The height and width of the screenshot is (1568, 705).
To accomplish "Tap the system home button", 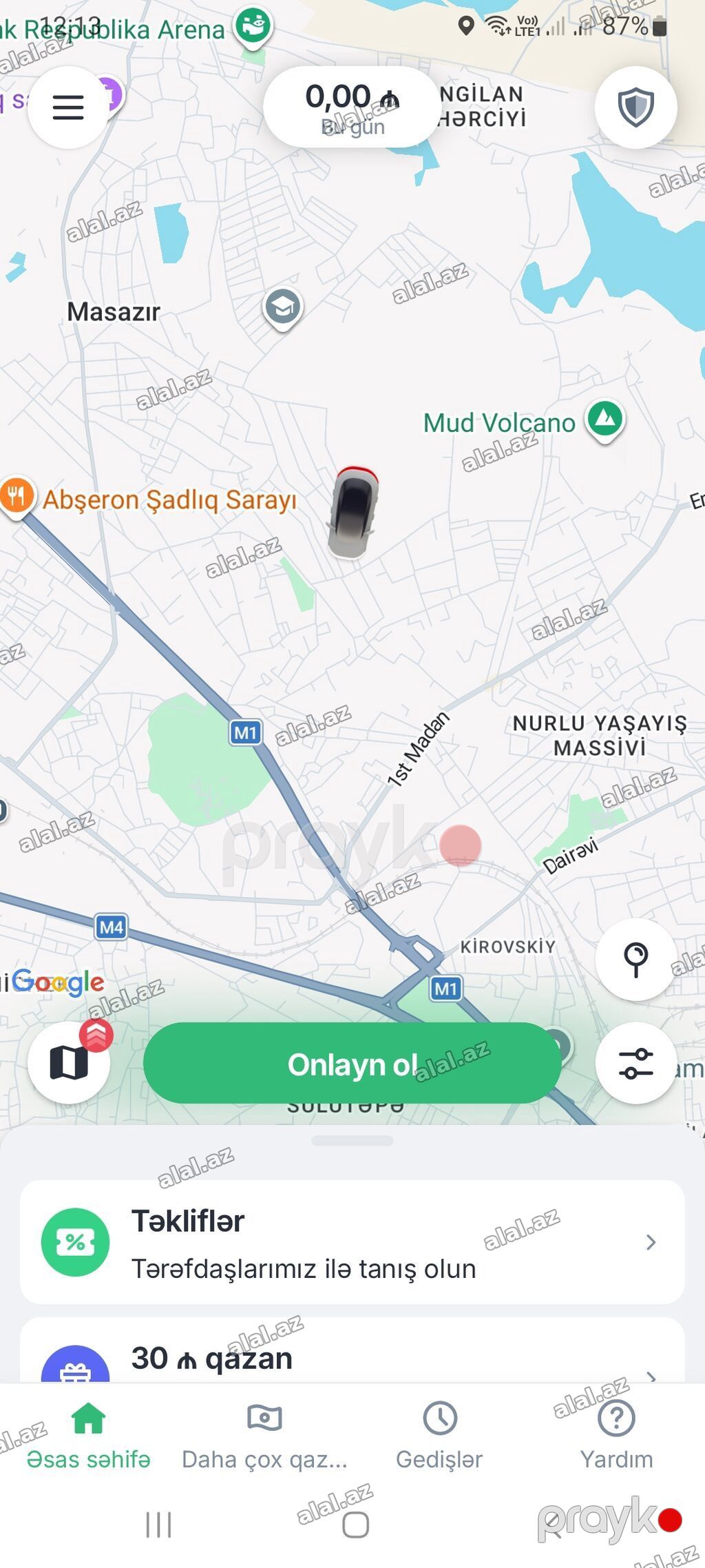I will pos(355,1525).
